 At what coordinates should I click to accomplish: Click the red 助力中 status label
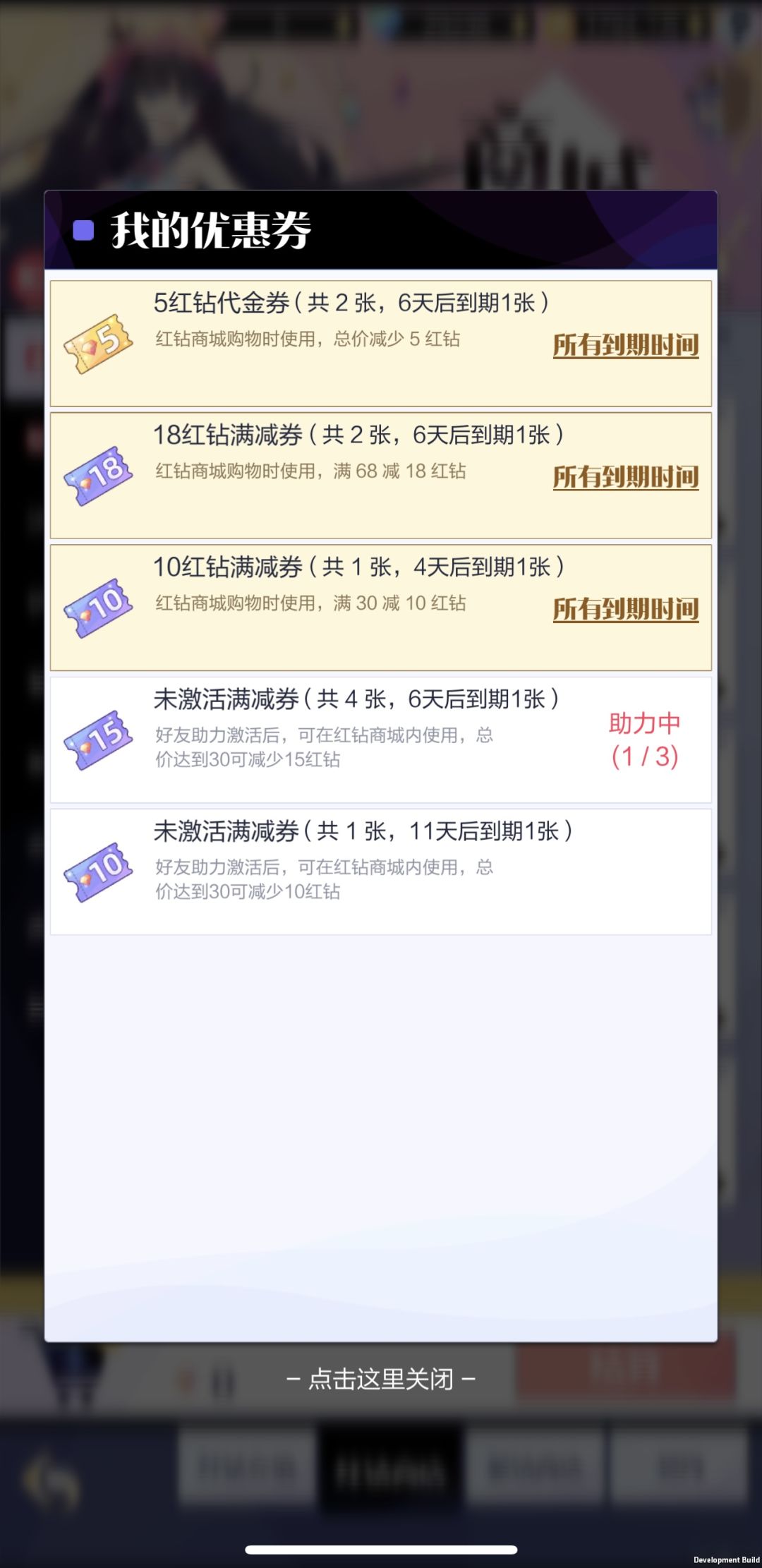tap(643, 723)
